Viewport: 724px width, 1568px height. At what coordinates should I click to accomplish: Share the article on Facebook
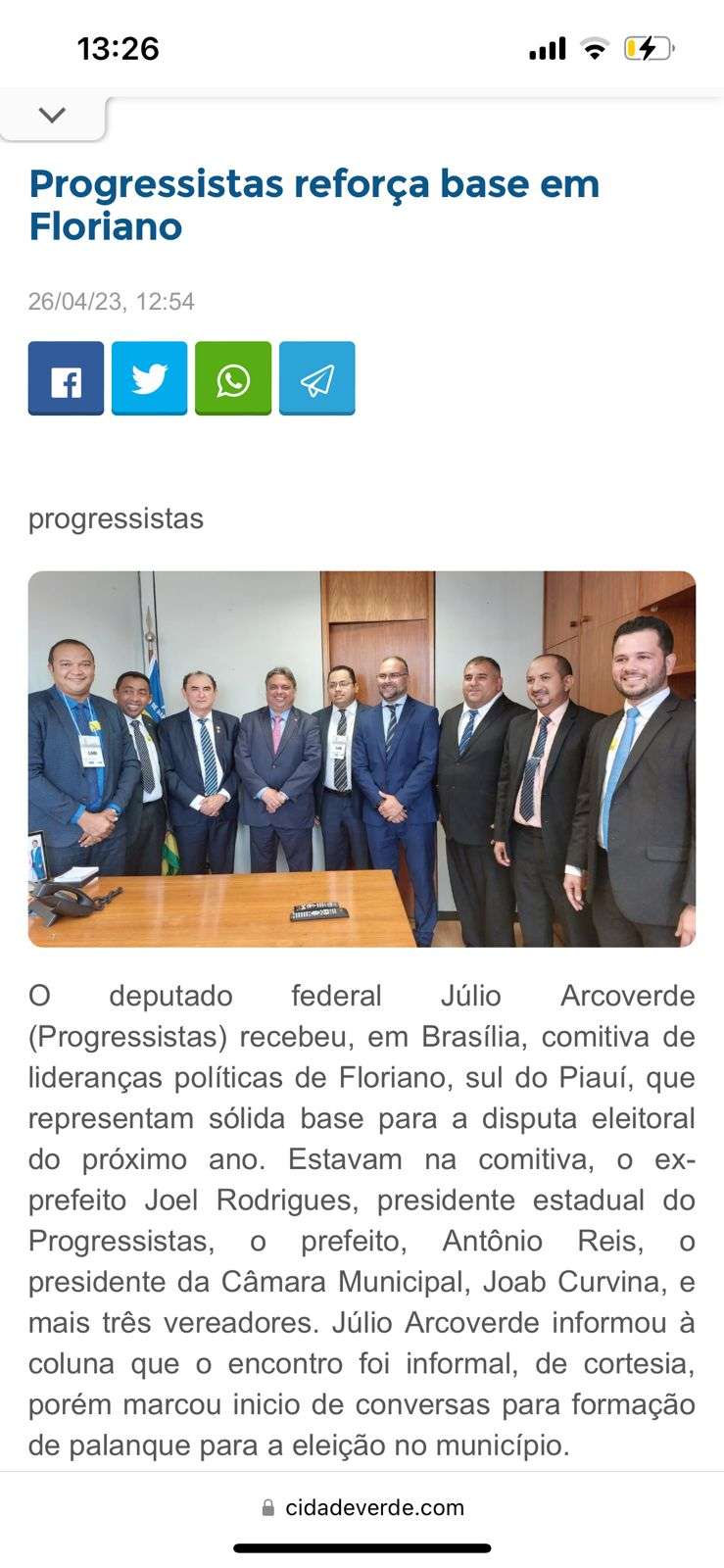[66, 380]
